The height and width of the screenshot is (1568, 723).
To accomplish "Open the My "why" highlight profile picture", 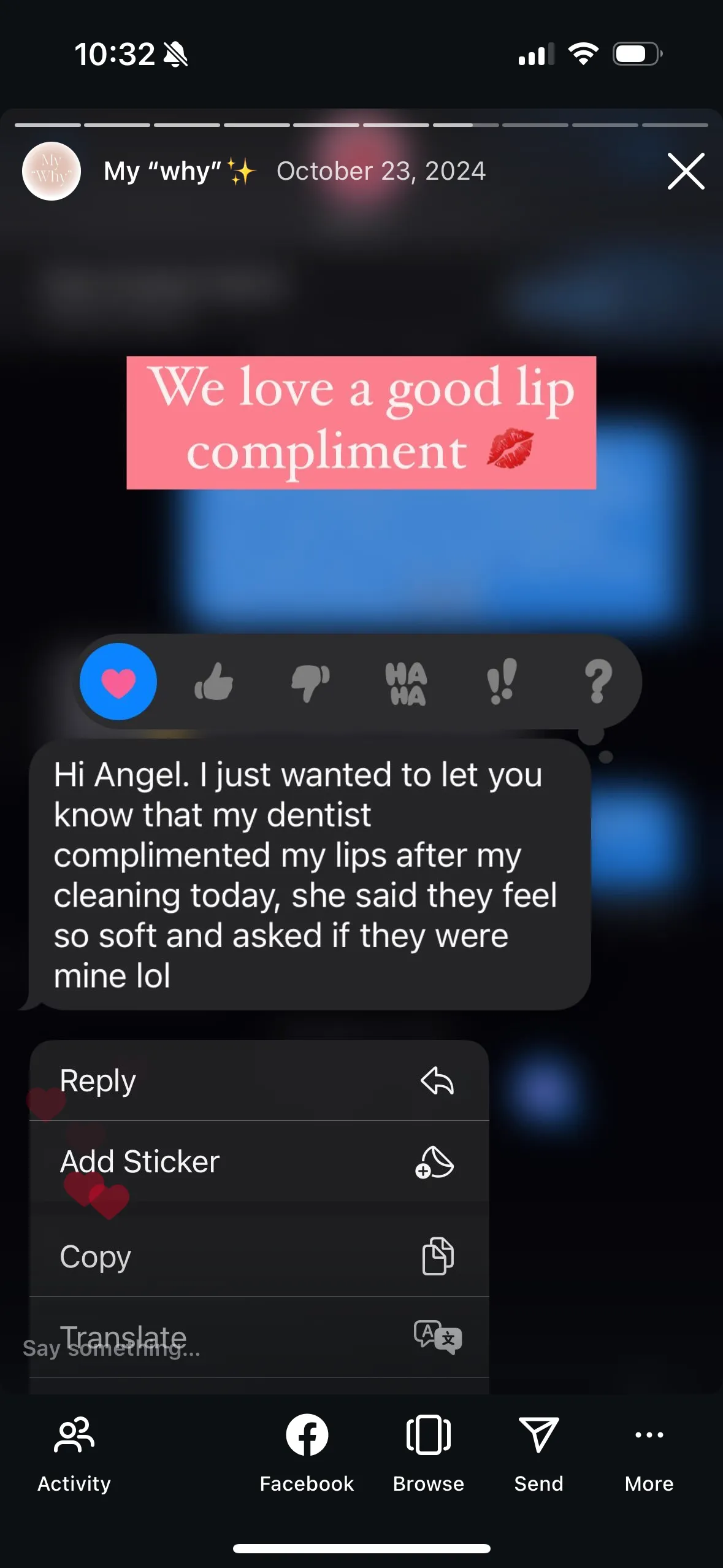I will point(52,171).
